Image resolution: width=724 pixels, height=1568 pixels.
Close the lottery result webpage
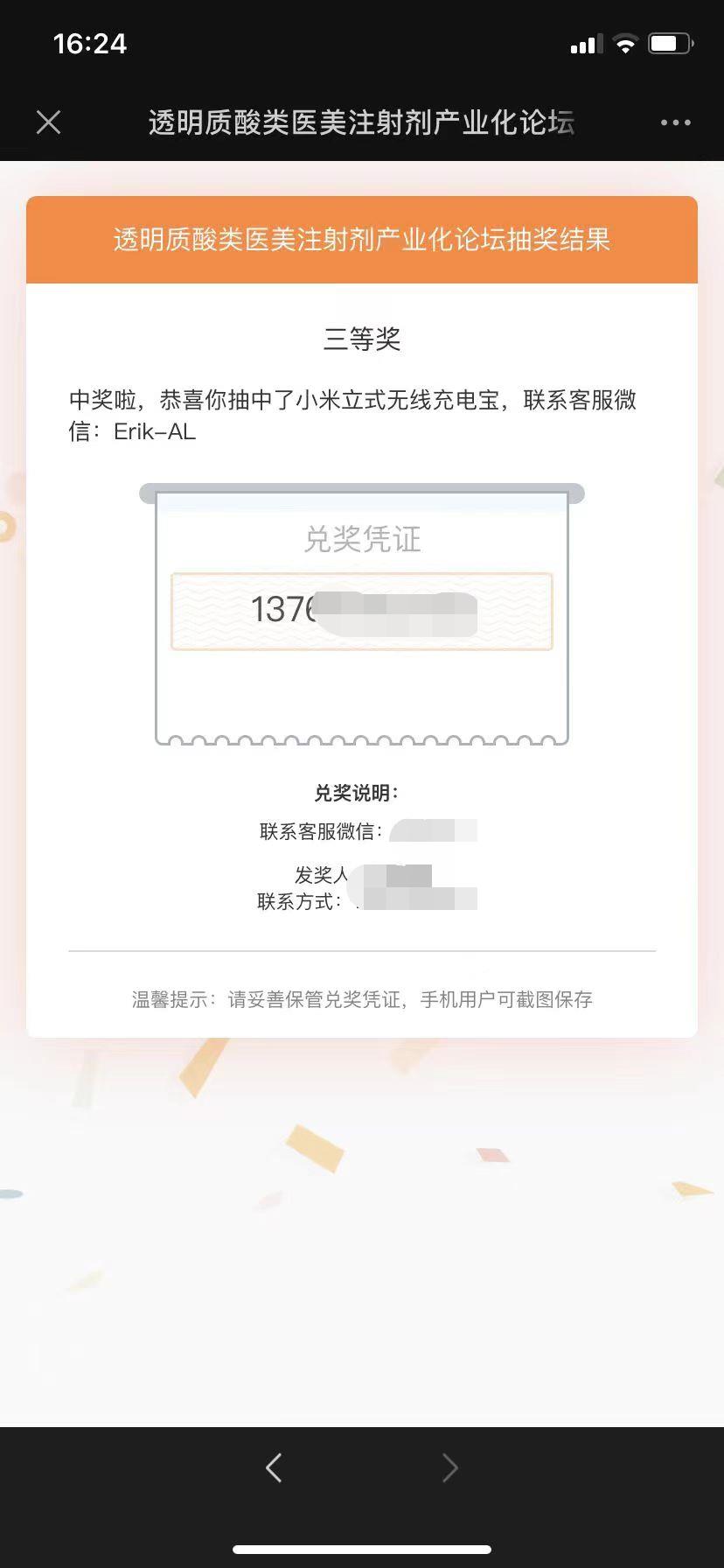click(49, 122)
